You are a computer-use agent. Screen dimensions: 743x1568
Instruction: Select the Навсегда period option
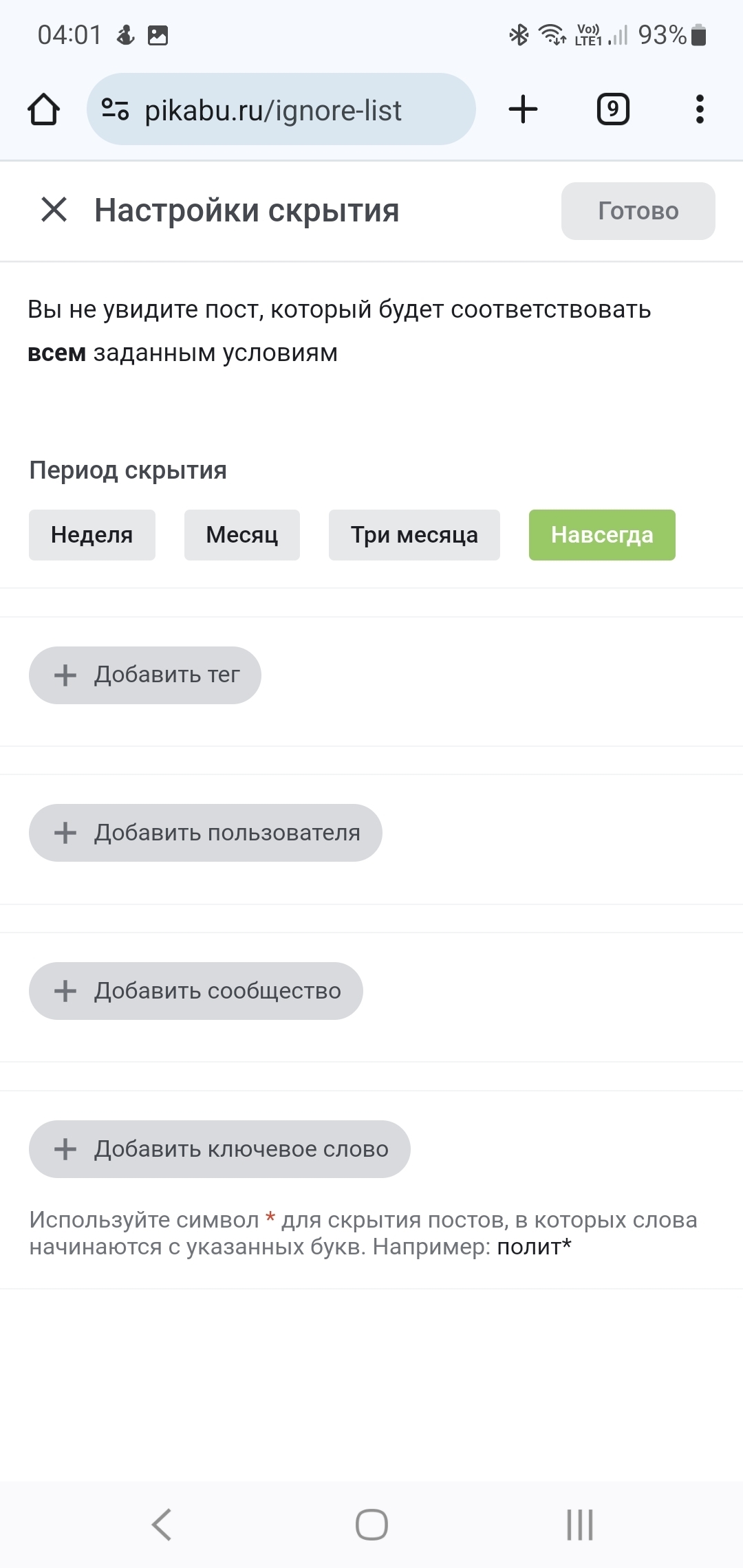[602, 535]
